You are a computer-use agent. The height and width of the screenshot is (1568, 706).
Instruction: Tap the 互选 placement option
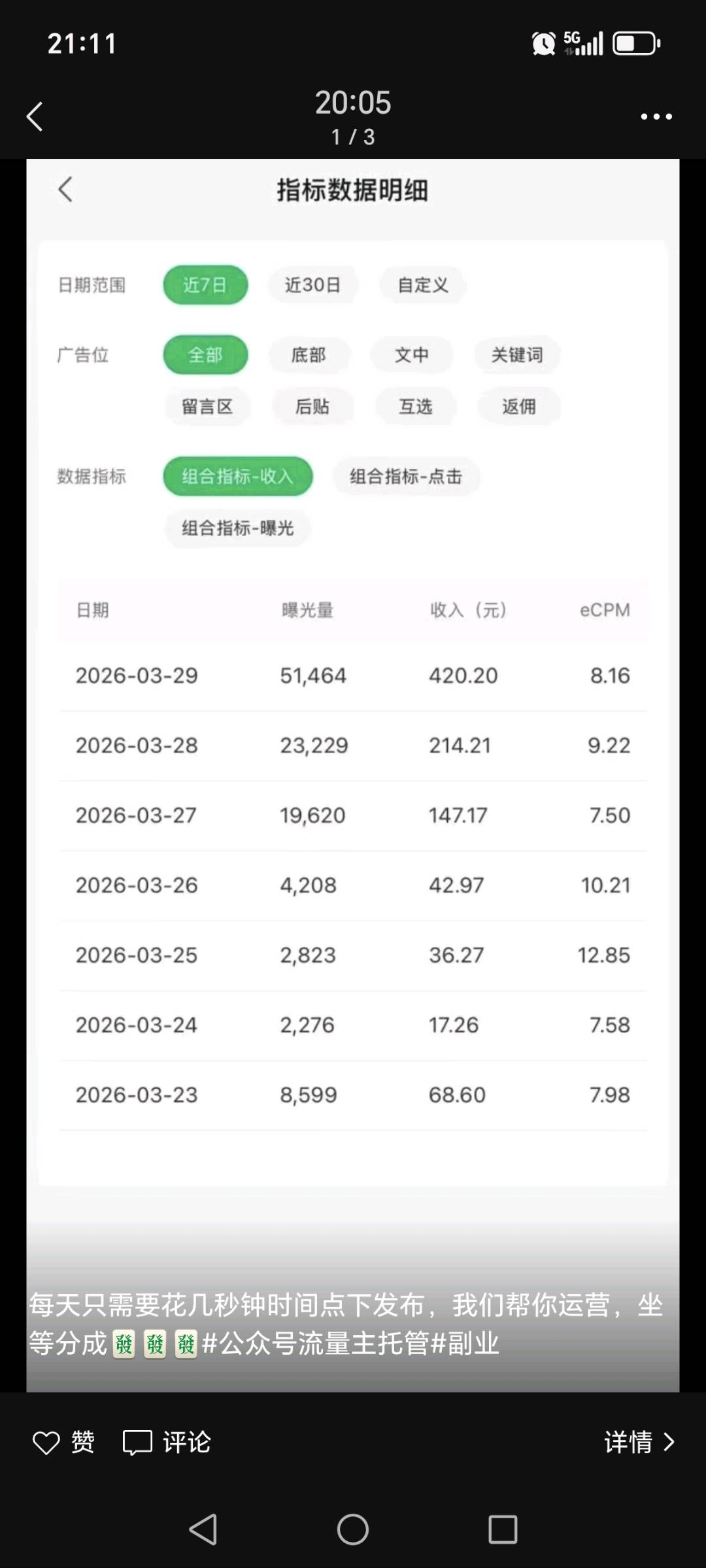coord(416,406)
